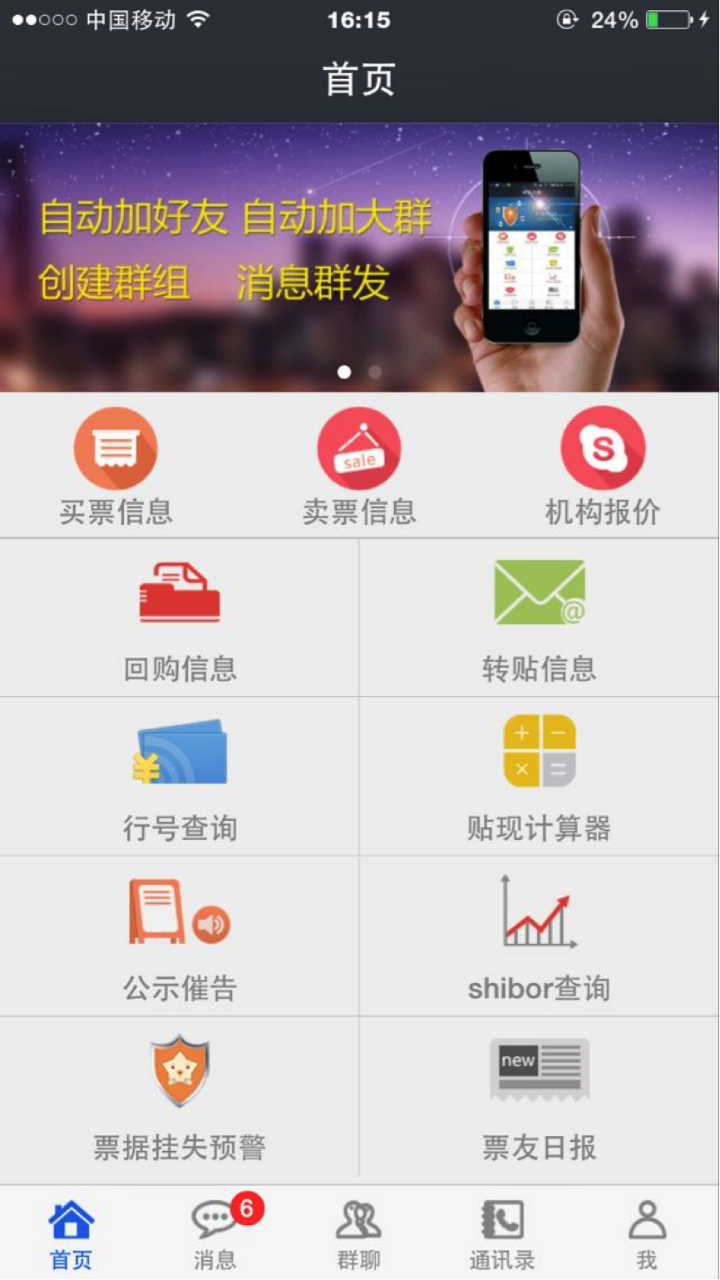Select the second banner page dot
This screenshot has width=720, height=1280.
click(x=375, y=372)
